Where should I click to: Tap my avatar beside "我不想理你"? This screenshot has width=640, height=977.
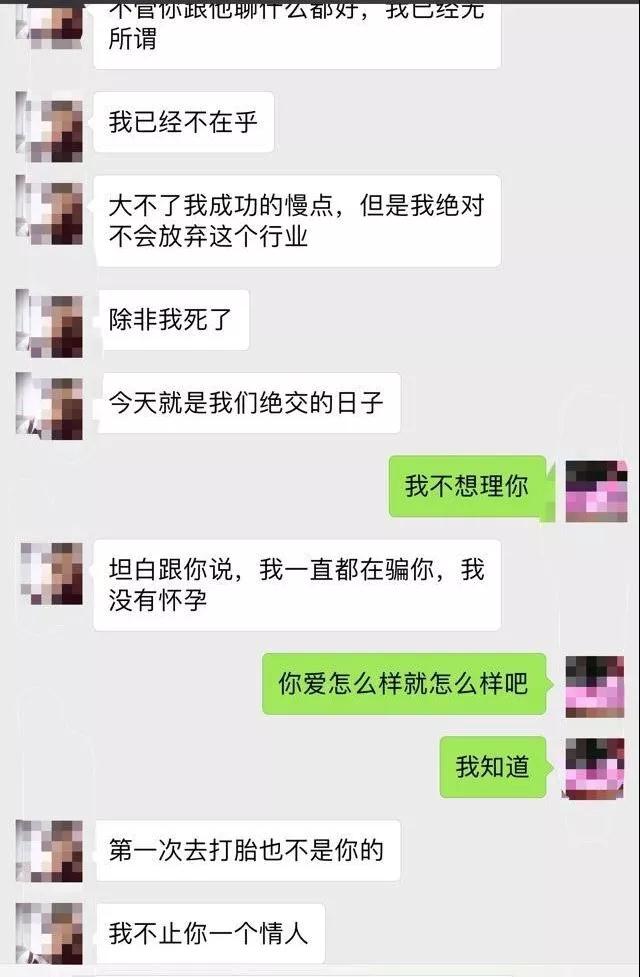(x=596, y=490)
